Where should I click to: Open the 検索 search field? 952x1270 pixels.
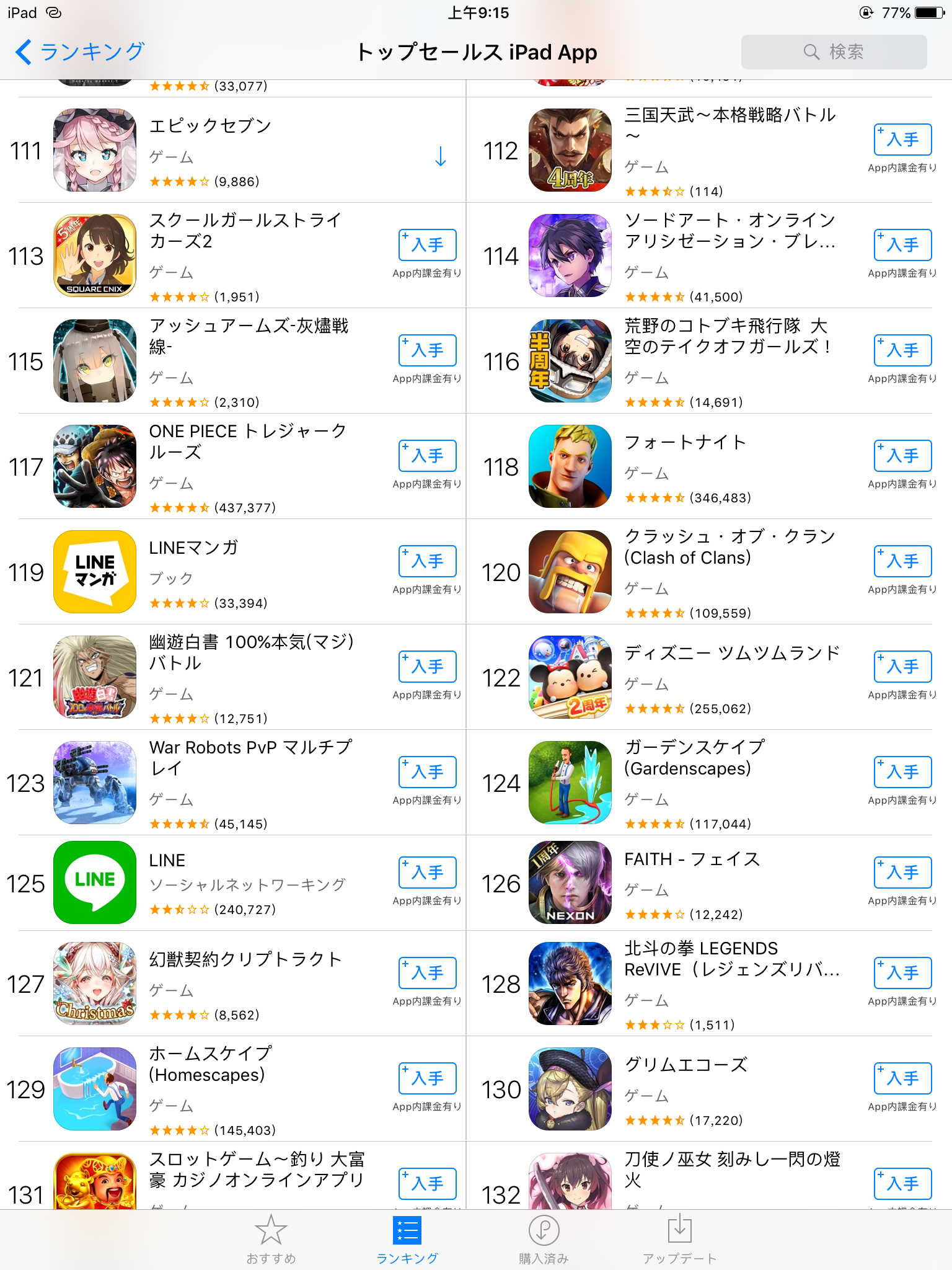pyautogui.click(x=834, y=52)
